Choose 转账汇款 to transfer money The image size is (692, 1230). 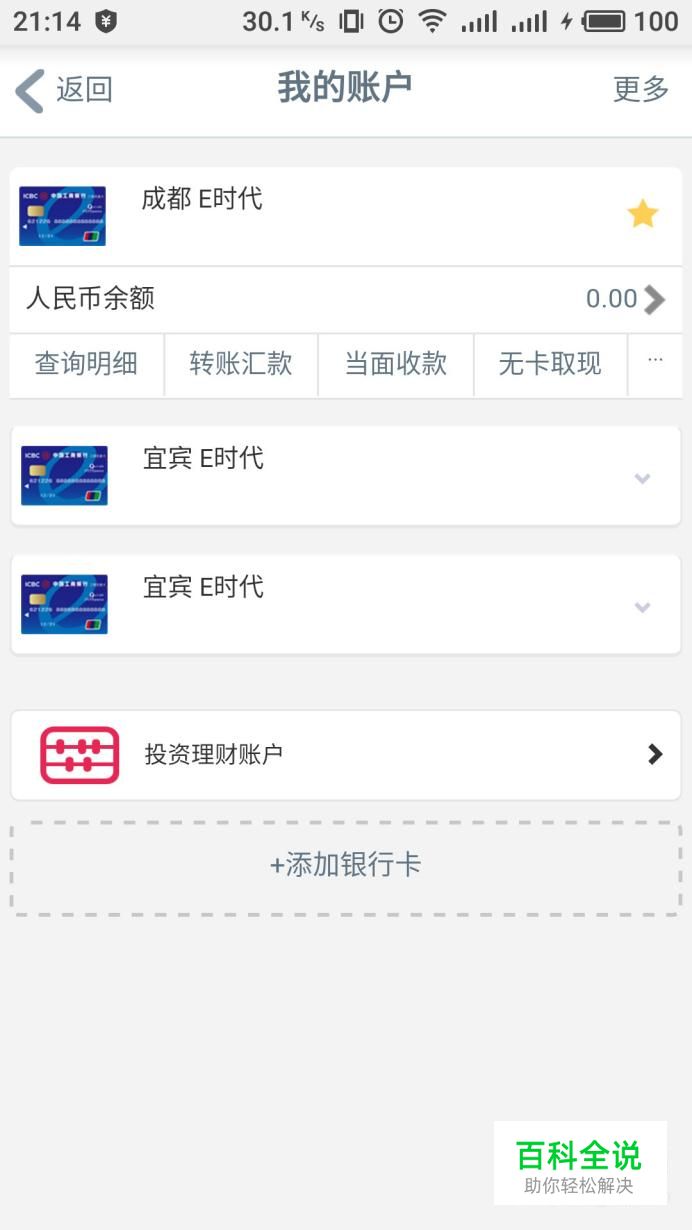(241, 364)
